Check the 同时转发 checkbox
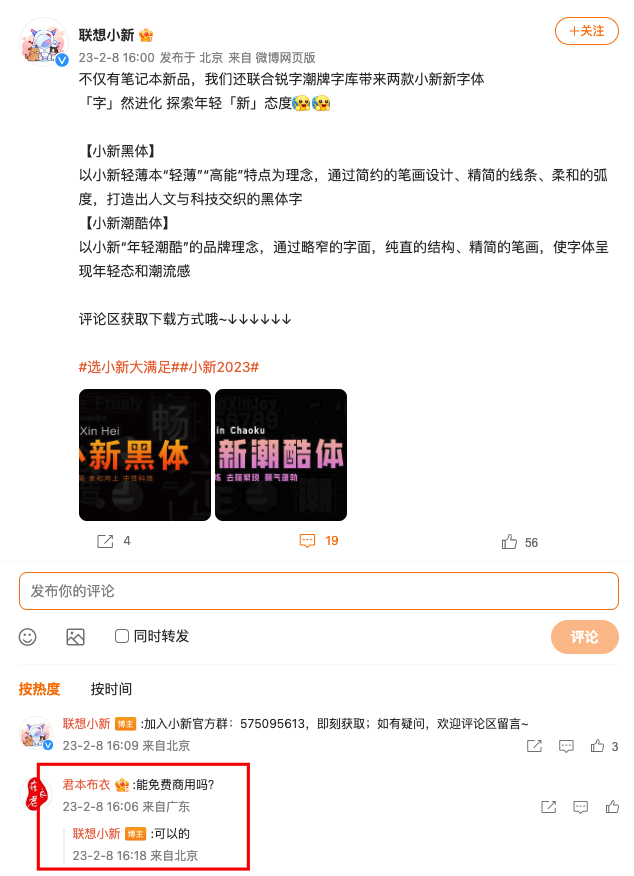 [x=122, y=636]
